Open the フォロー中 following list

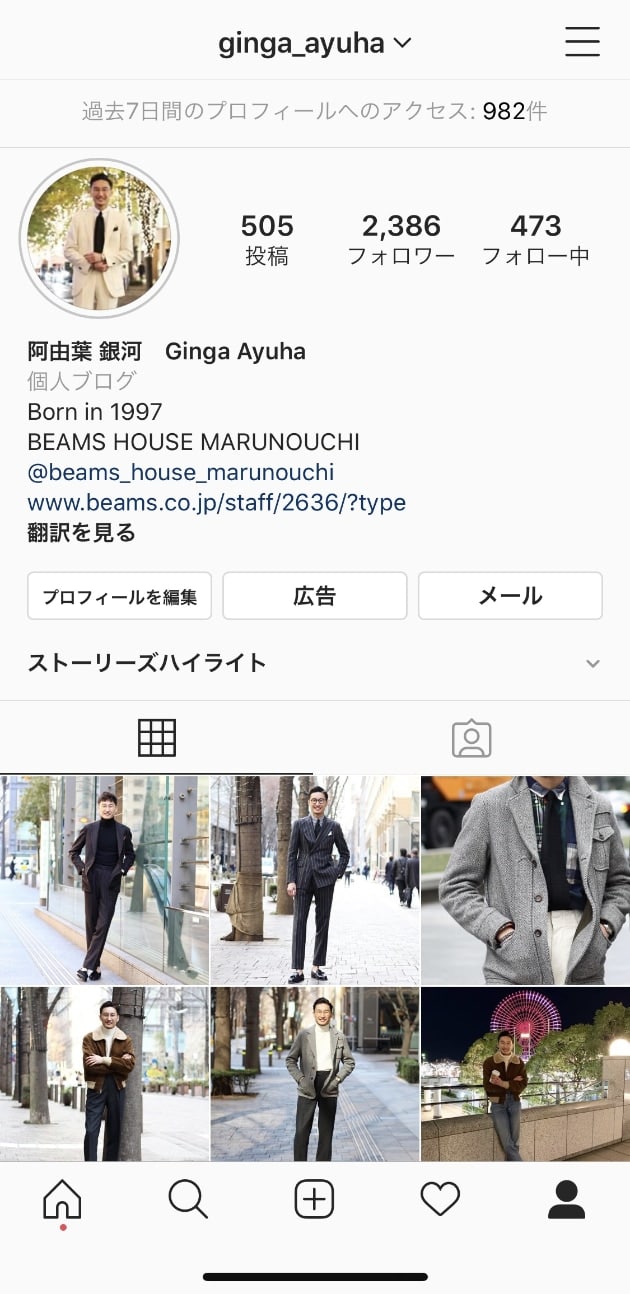(536, 239)
